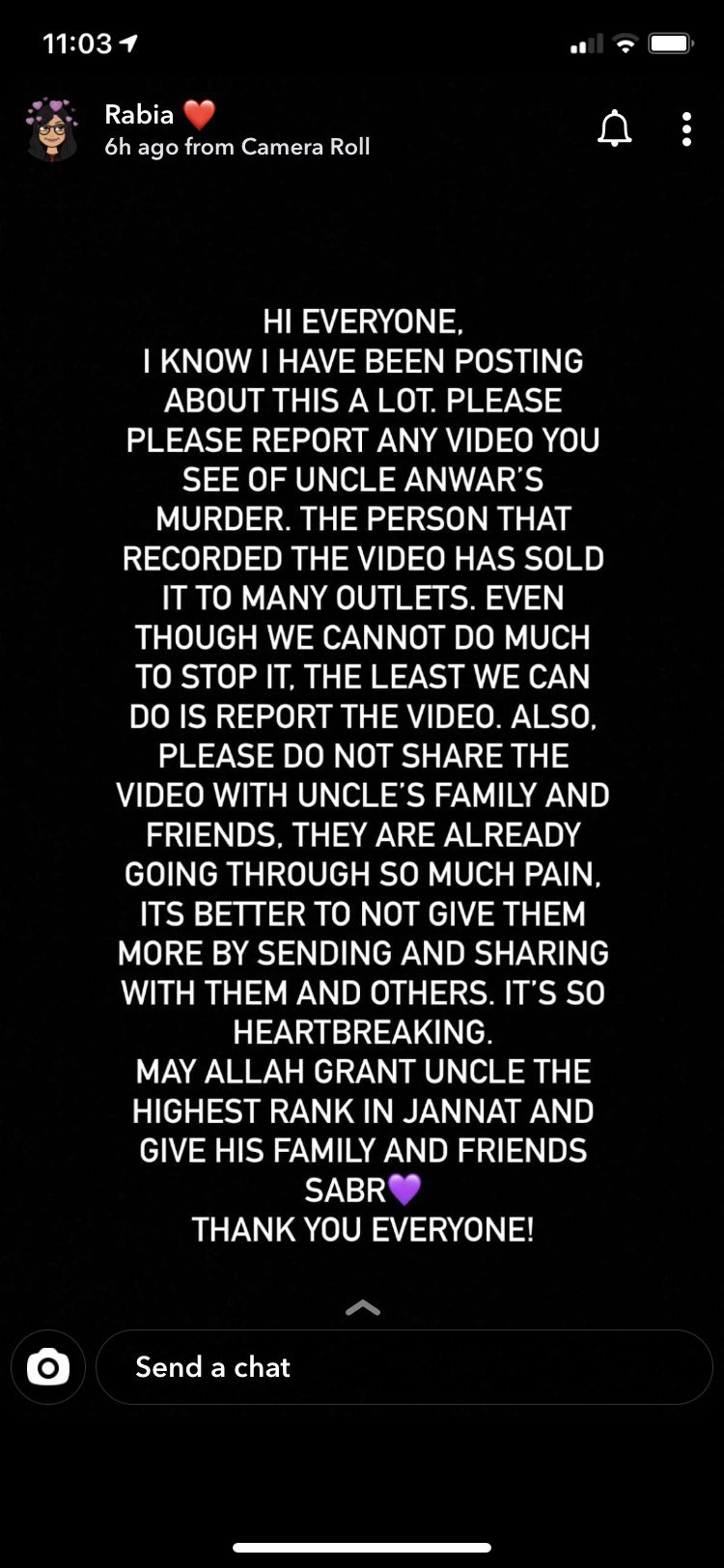Focus the Send a chat field
The image size is (724, 1568).
pyautogui.click(x=404, y=1367)
